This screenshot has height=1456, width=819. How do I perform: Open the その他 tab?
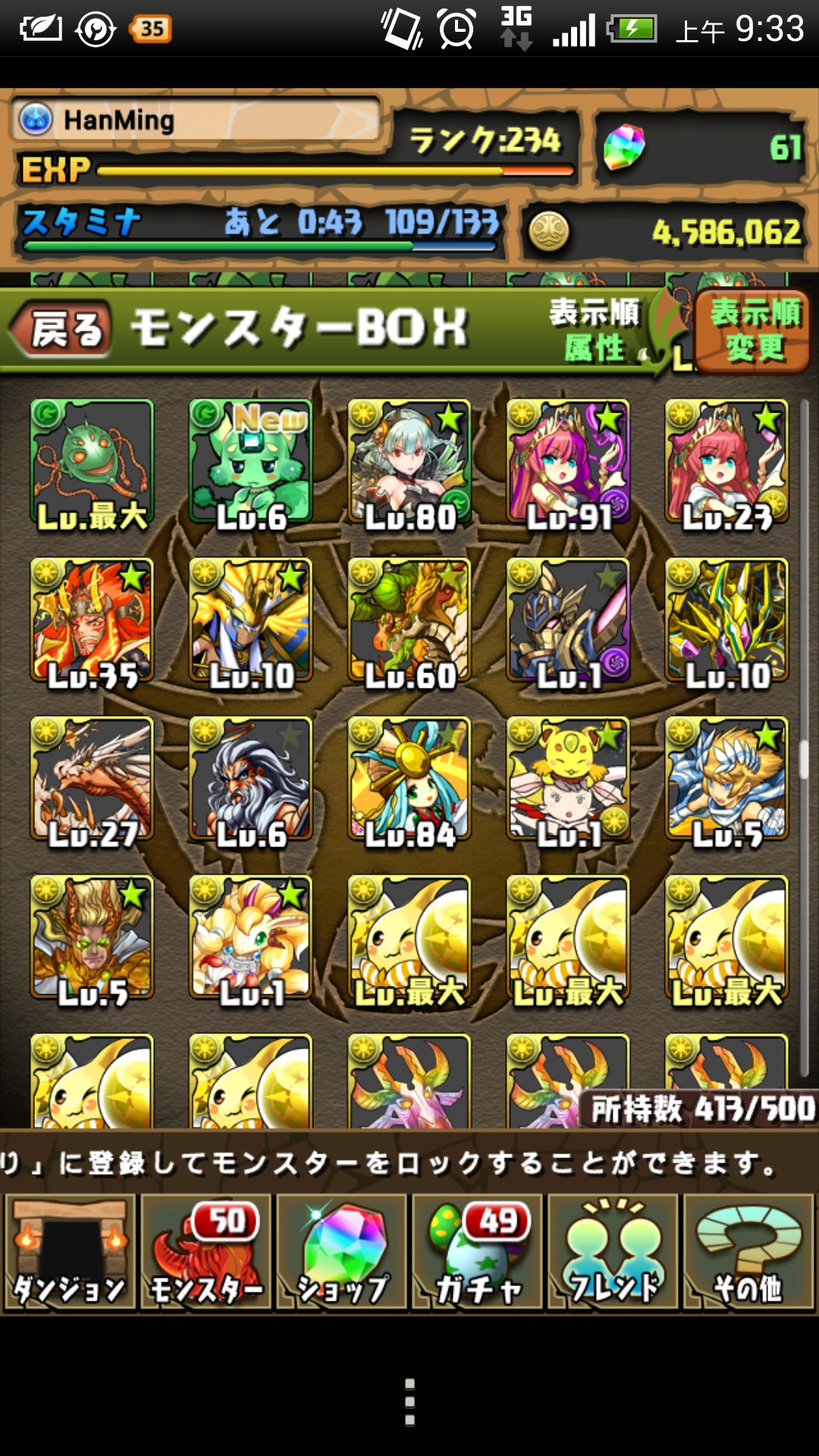[748, 1252]
